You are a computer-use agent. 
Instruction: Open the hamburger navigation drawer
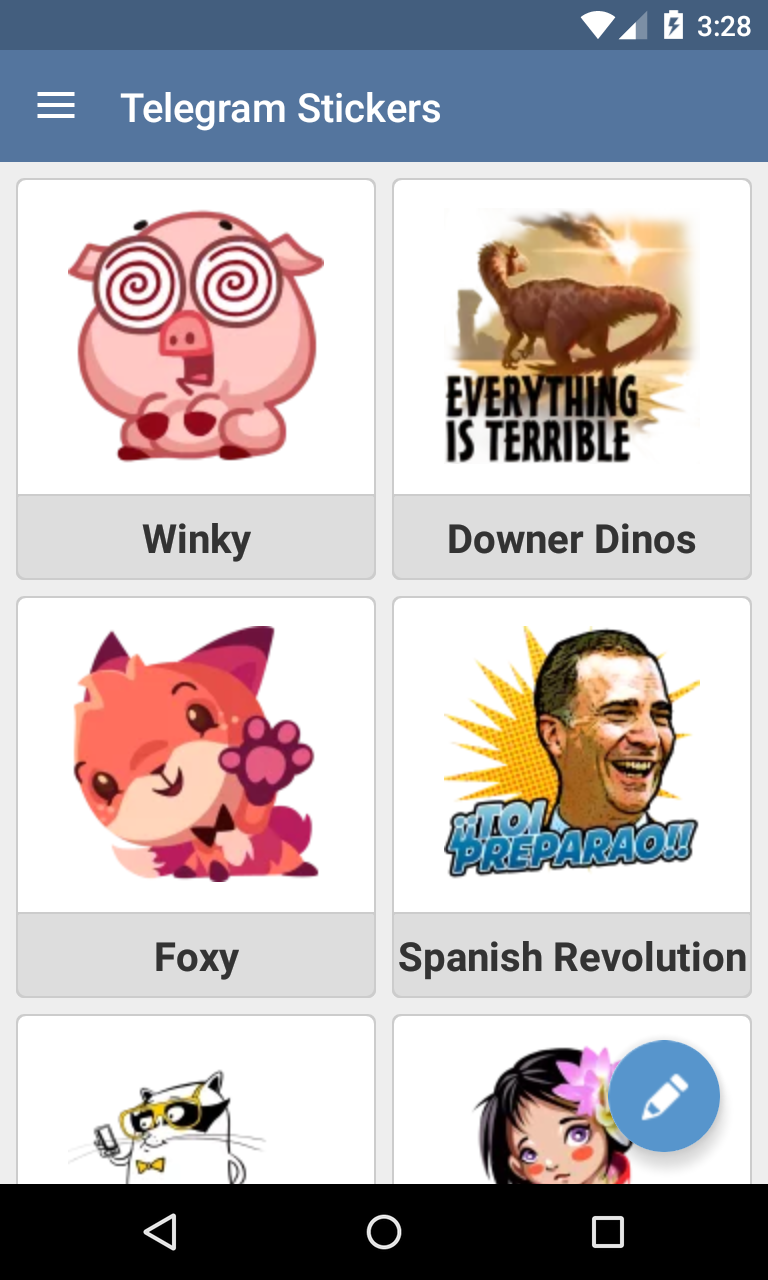(x=56, y=106)
